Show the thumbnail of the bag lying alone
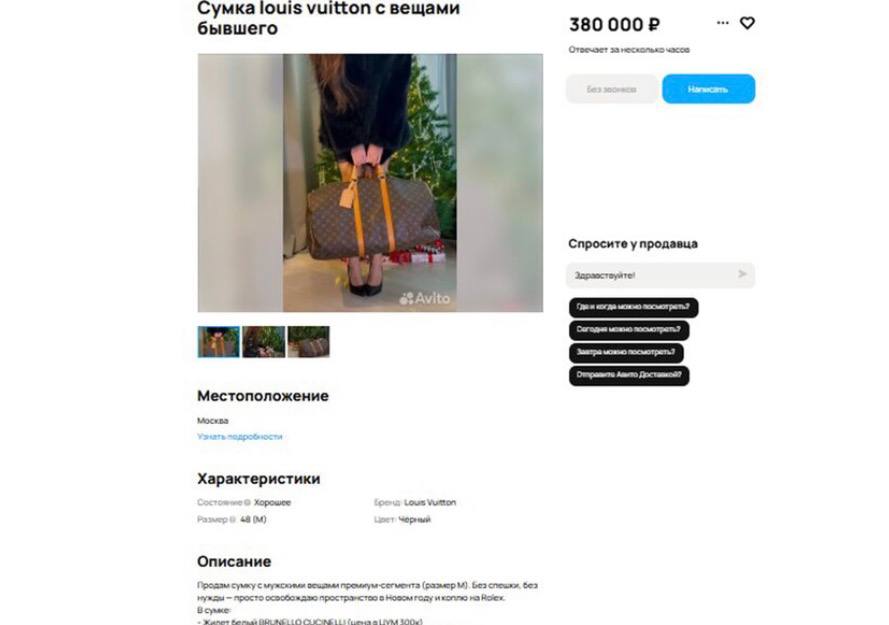Screen dimensions: 889x625 point(309,342)
